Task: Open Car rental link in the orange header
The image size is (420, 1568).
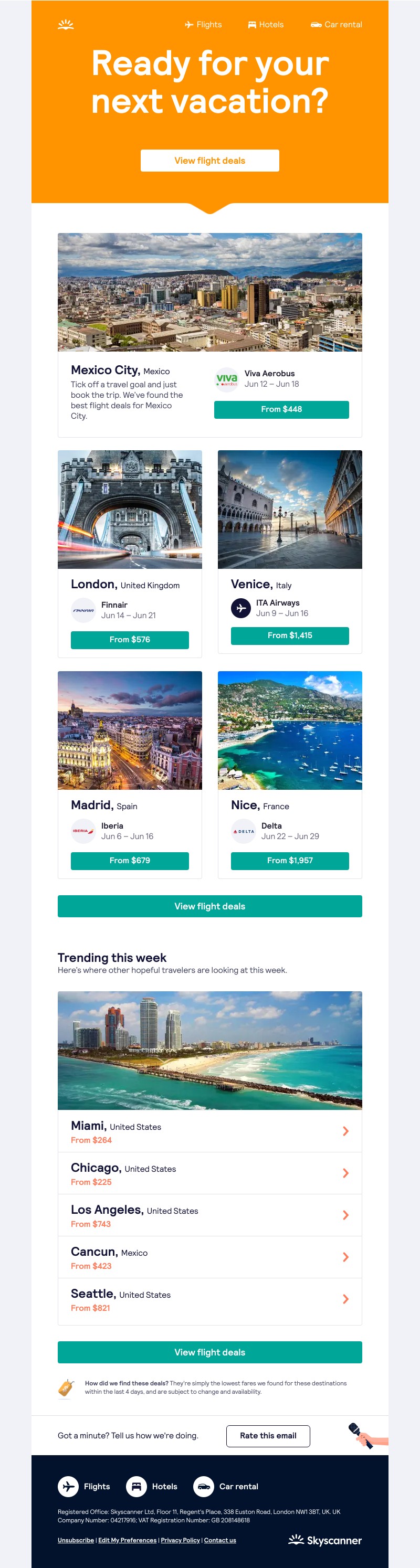Action: pyautogui.click(x=337, y=24)
